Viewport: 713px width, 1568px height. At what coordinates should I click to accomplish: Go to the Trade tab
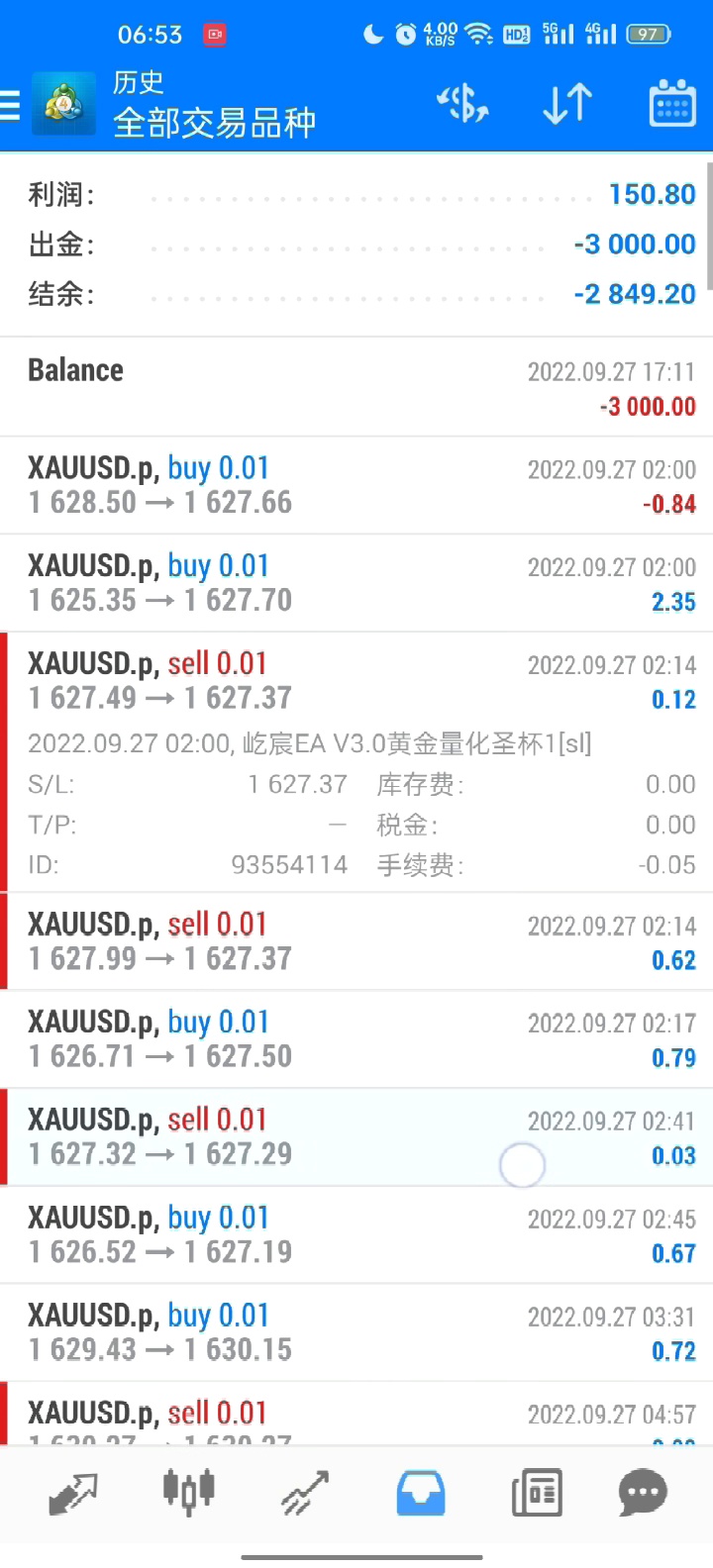[304, 1494]
